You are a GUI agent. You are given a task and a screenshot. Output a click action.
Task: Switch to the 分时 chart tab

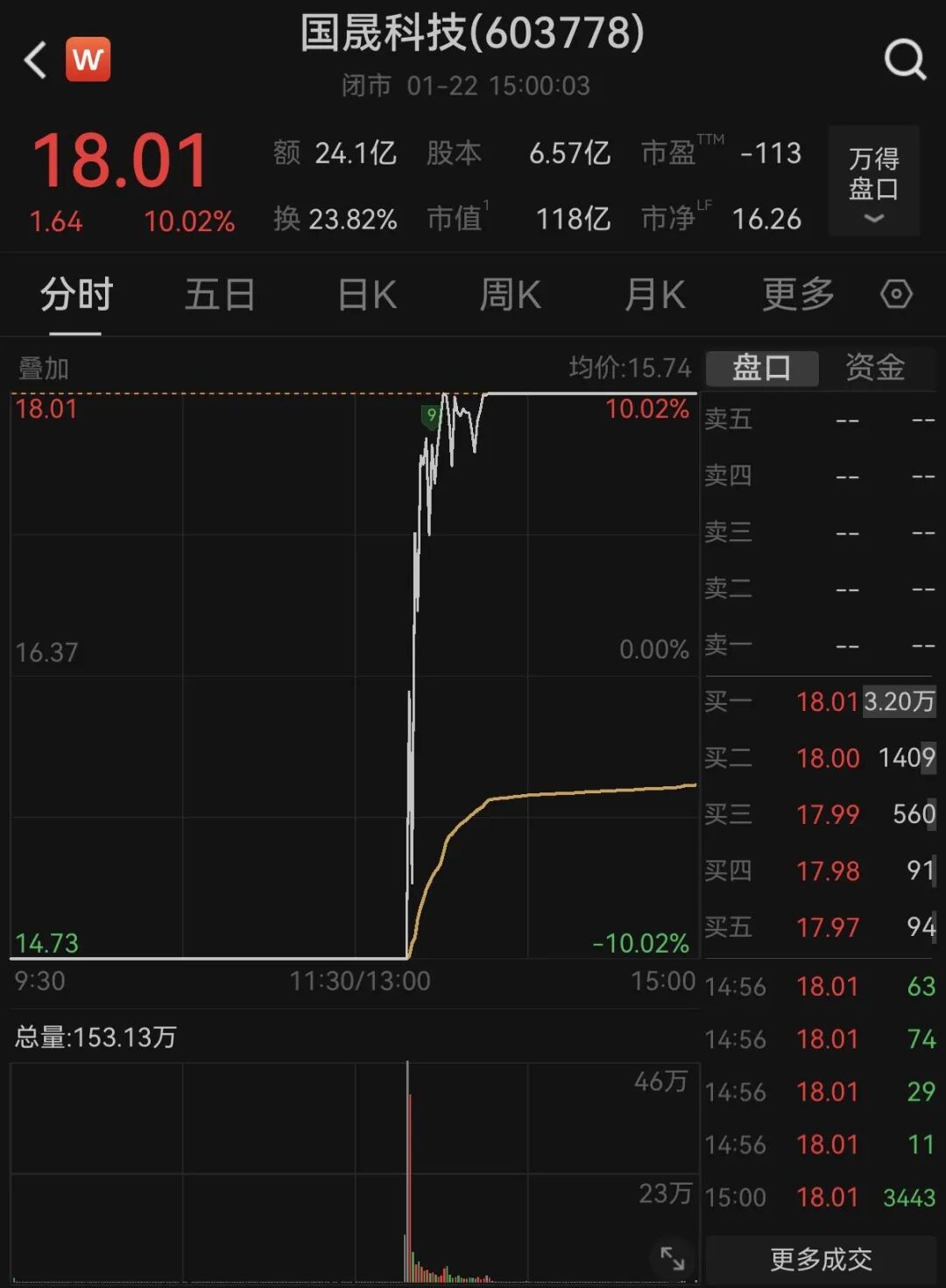[x=76, y=295]
